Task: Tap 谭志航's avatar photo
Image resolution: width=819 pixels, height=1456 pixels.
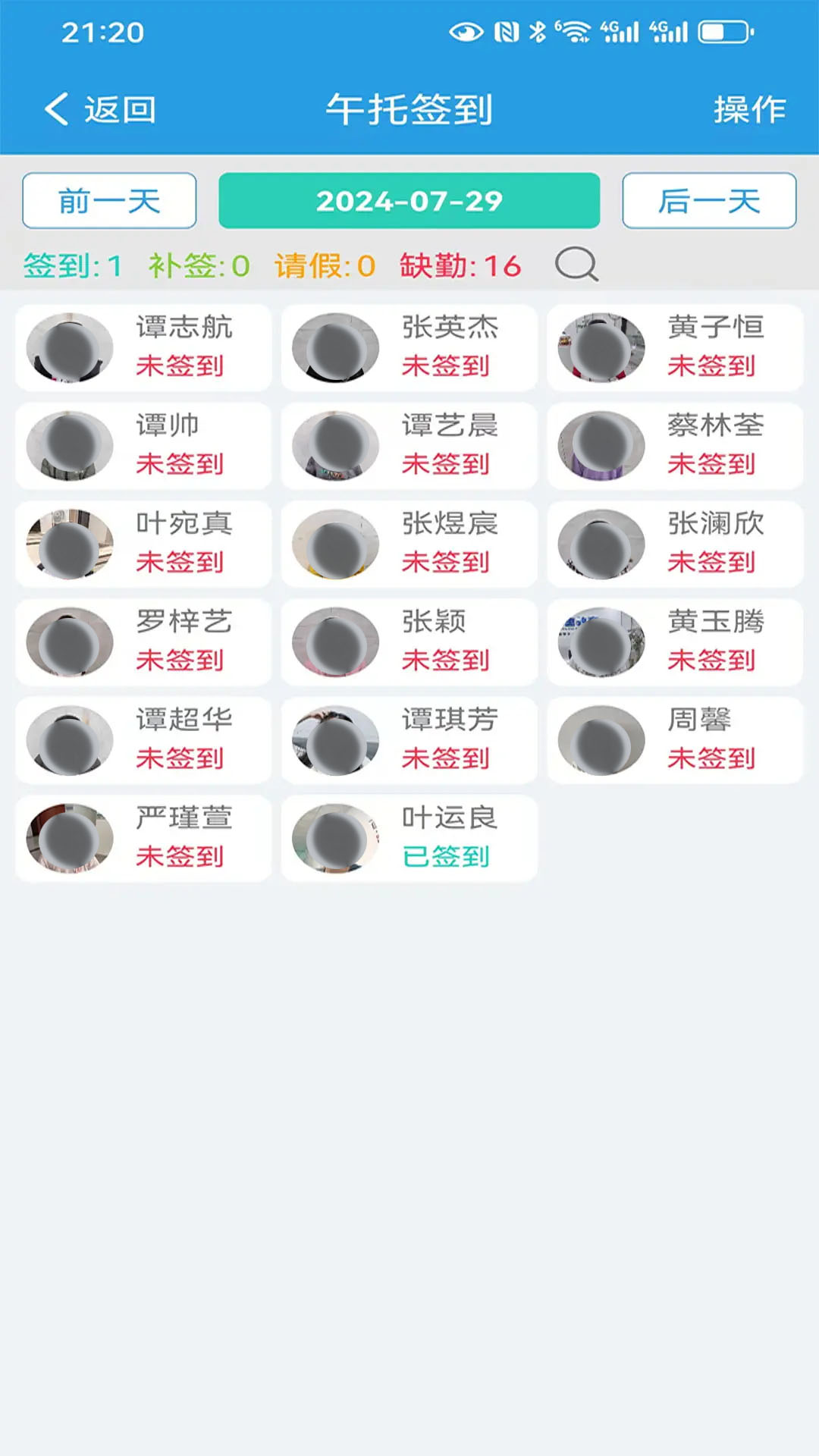Action: (x=70, y=348)
